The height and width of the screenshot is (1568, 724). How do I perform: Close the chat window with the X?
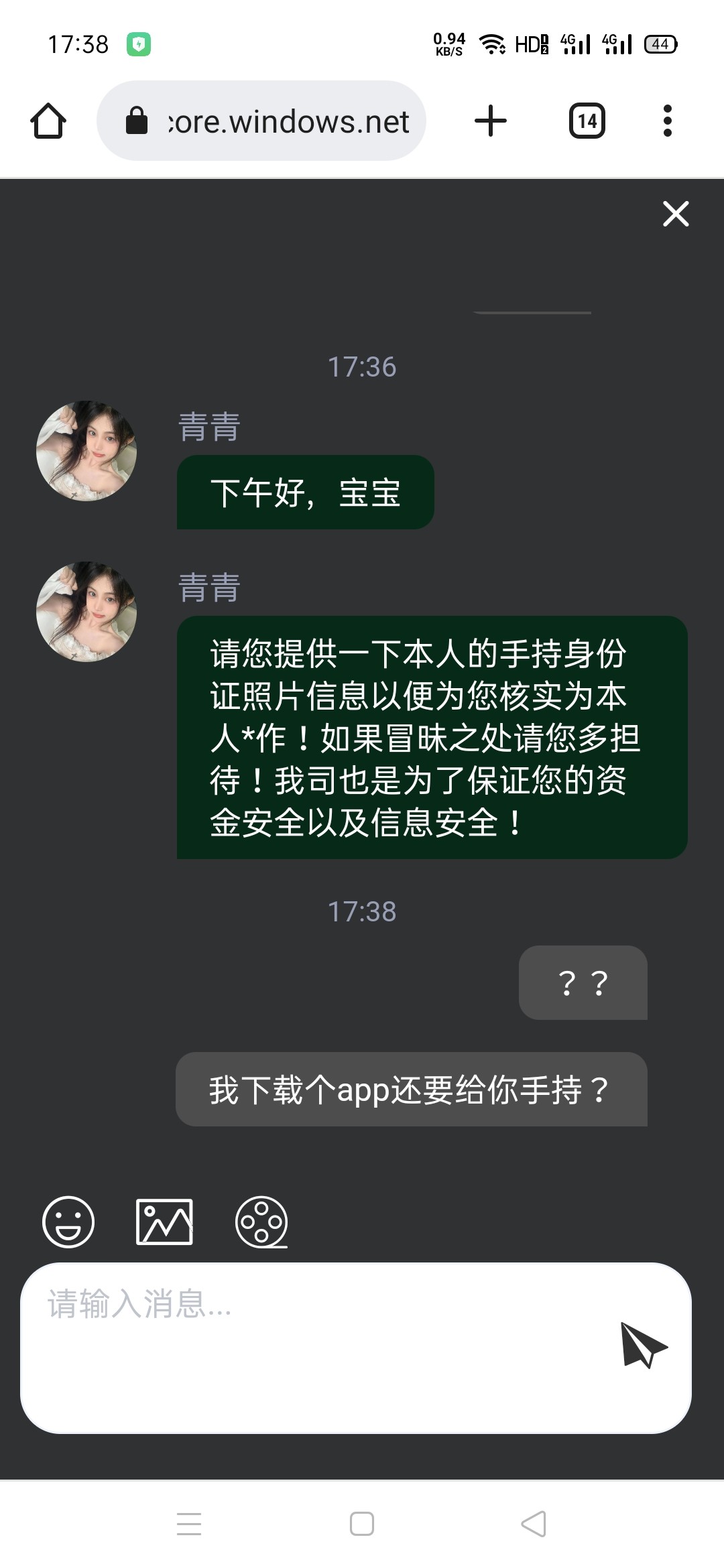pyautogui.click(x=676, y=214)
